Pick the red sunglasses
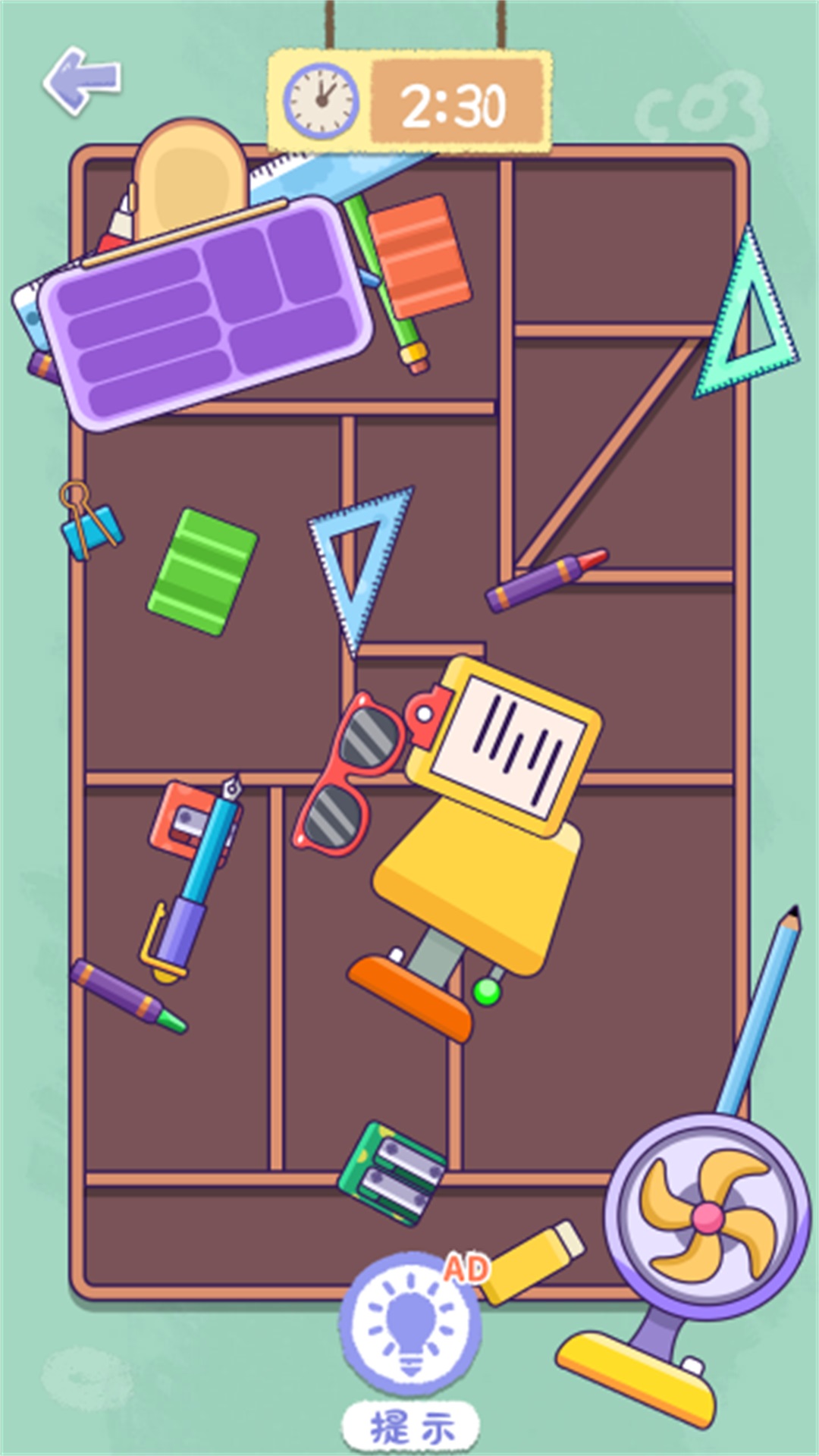This screenshot has width=819, height=1456. [x=349, y=773]
